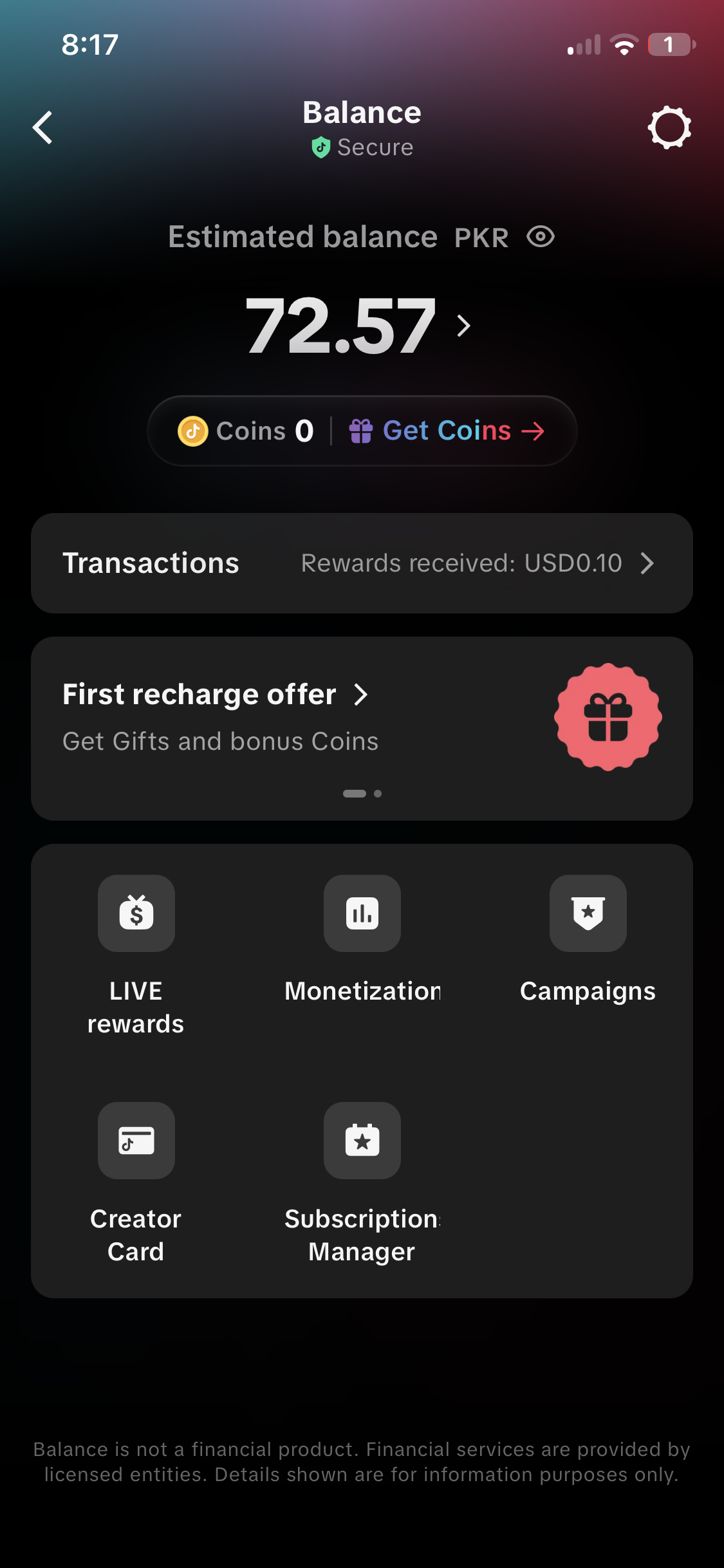
Task: Tap Get Coins
Action: [447, 431]
